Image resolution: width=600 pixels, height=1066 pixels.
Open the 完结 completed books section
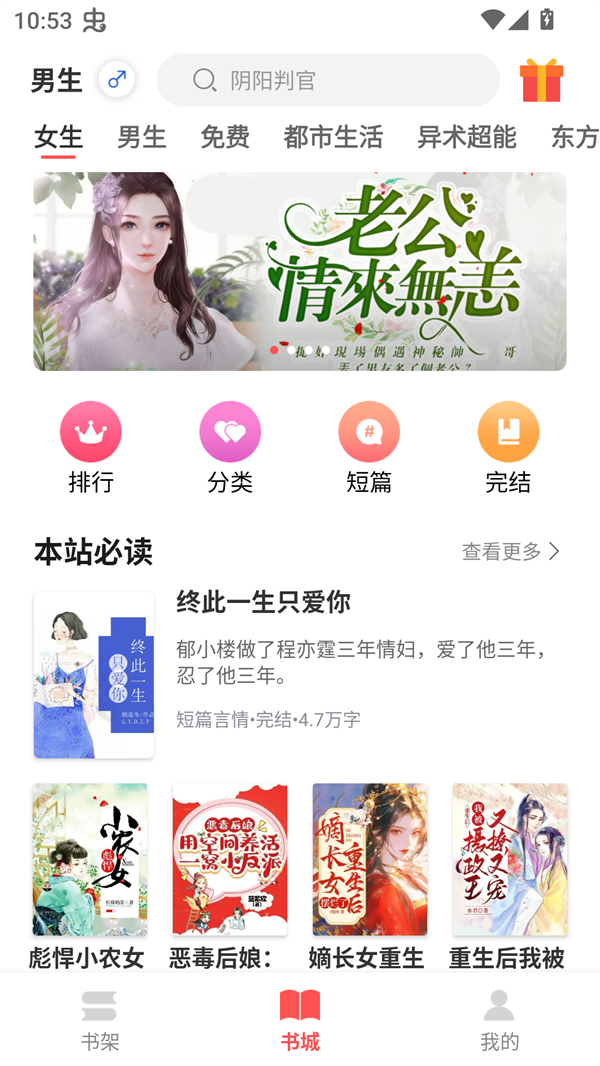[x=508, y=447]
